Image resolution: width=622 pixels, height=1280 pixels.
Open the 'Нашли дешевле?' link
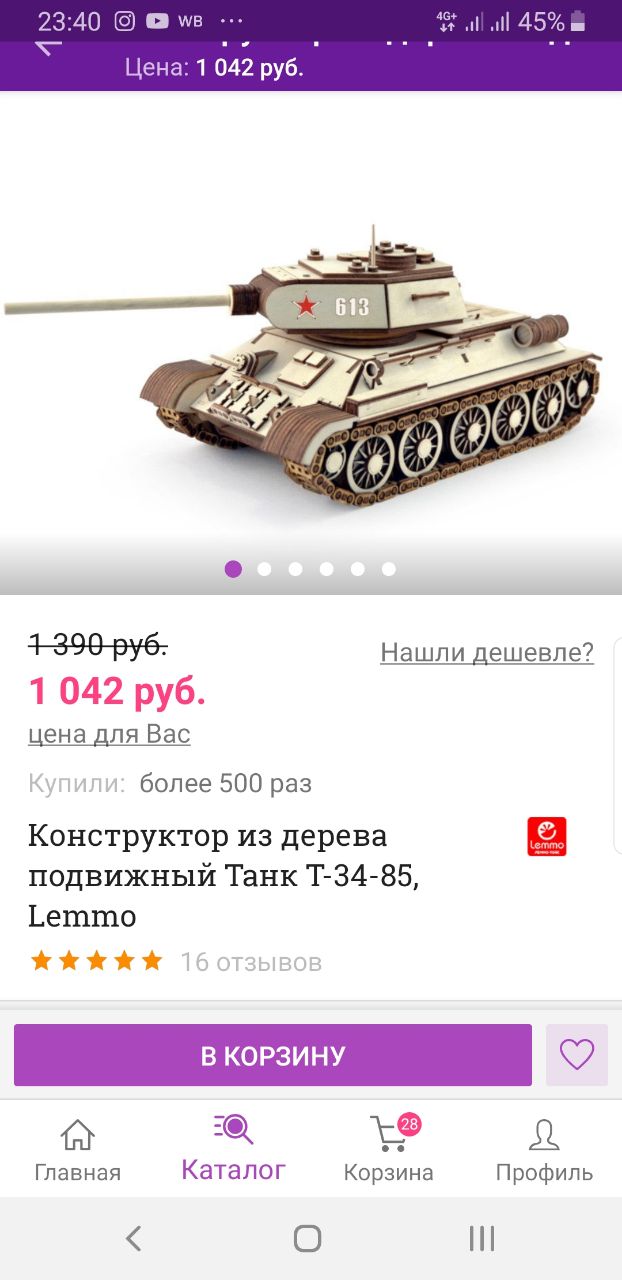pos(487,653)
